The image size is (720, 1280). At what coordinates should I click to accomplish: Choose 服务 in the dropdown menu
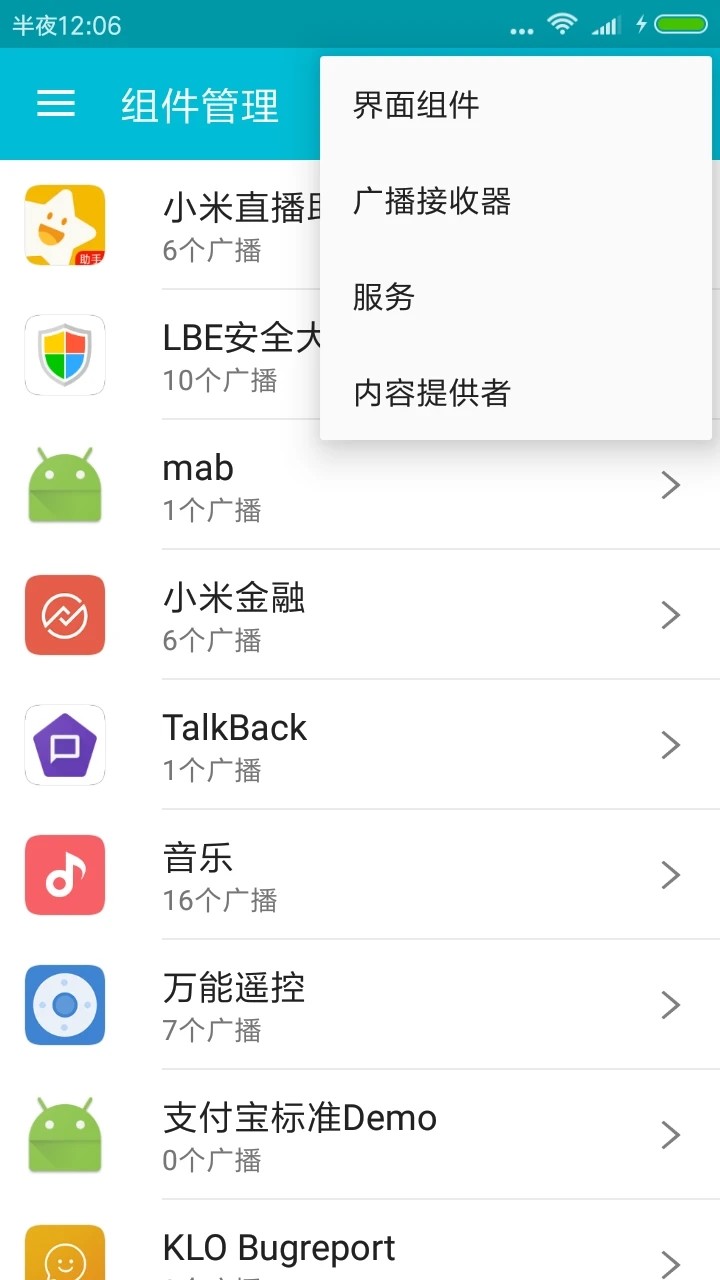click(382, 297)
